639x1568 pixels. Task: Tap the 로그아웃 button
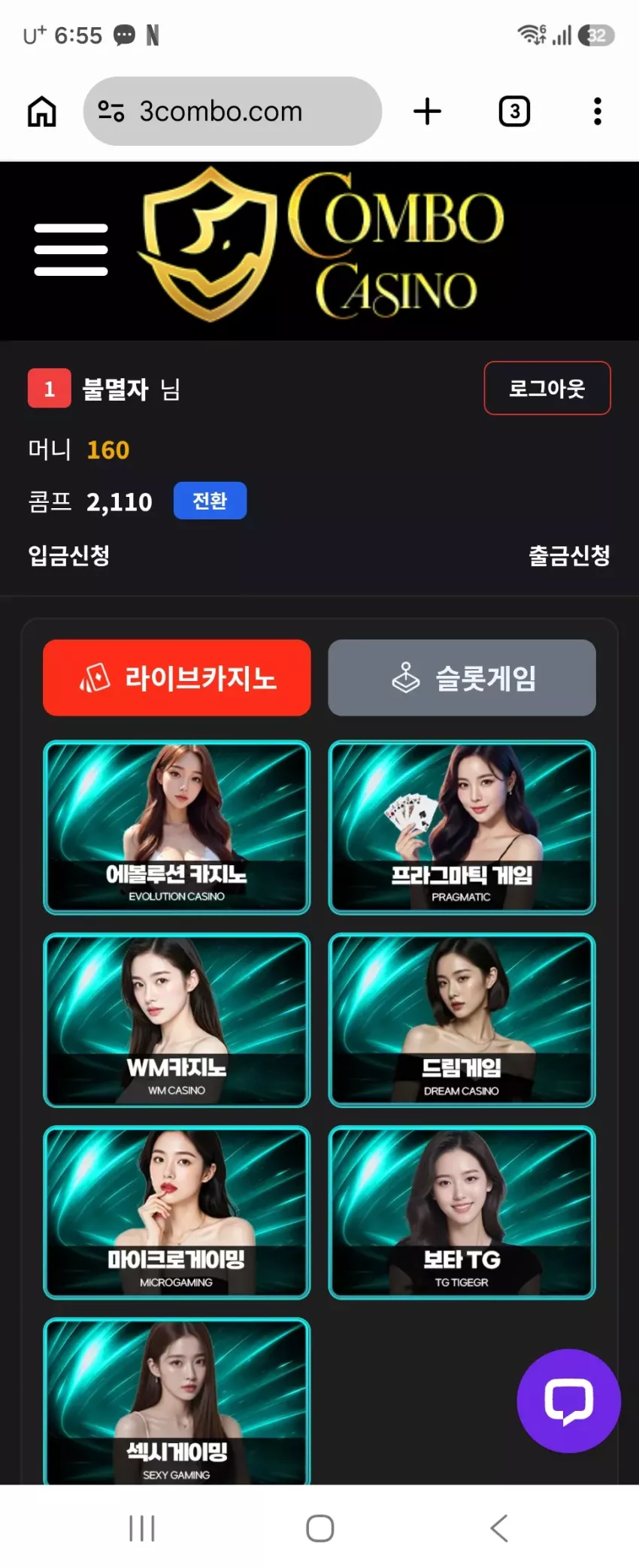[x=547, y=388]
